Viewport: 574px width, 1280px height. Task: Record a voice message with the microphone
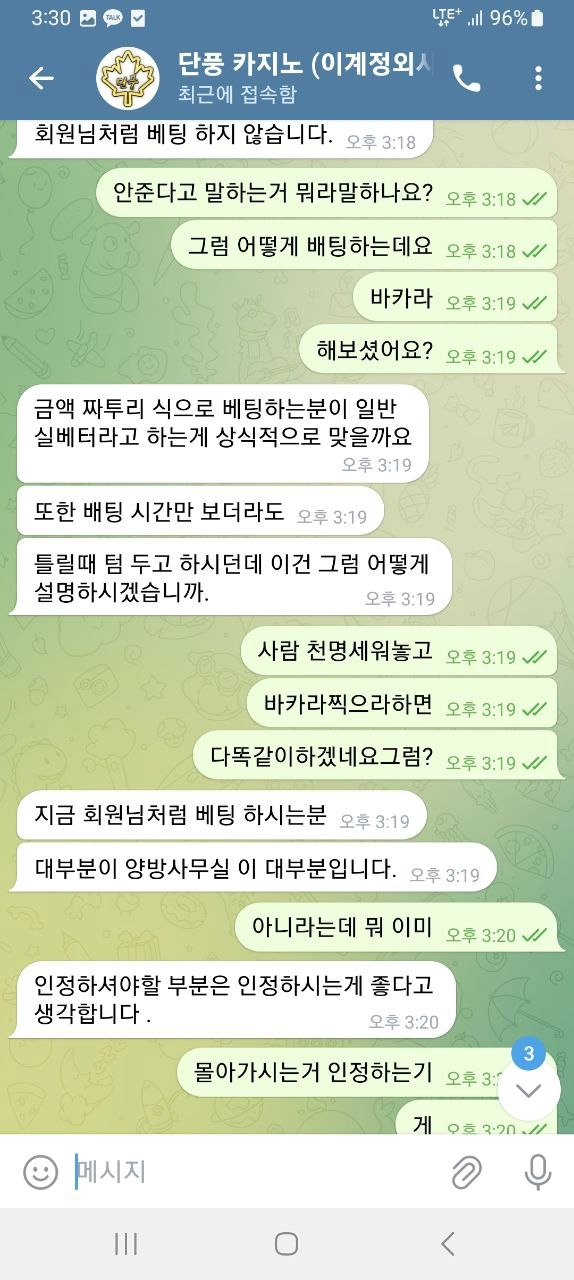(x=538, y=1171)
